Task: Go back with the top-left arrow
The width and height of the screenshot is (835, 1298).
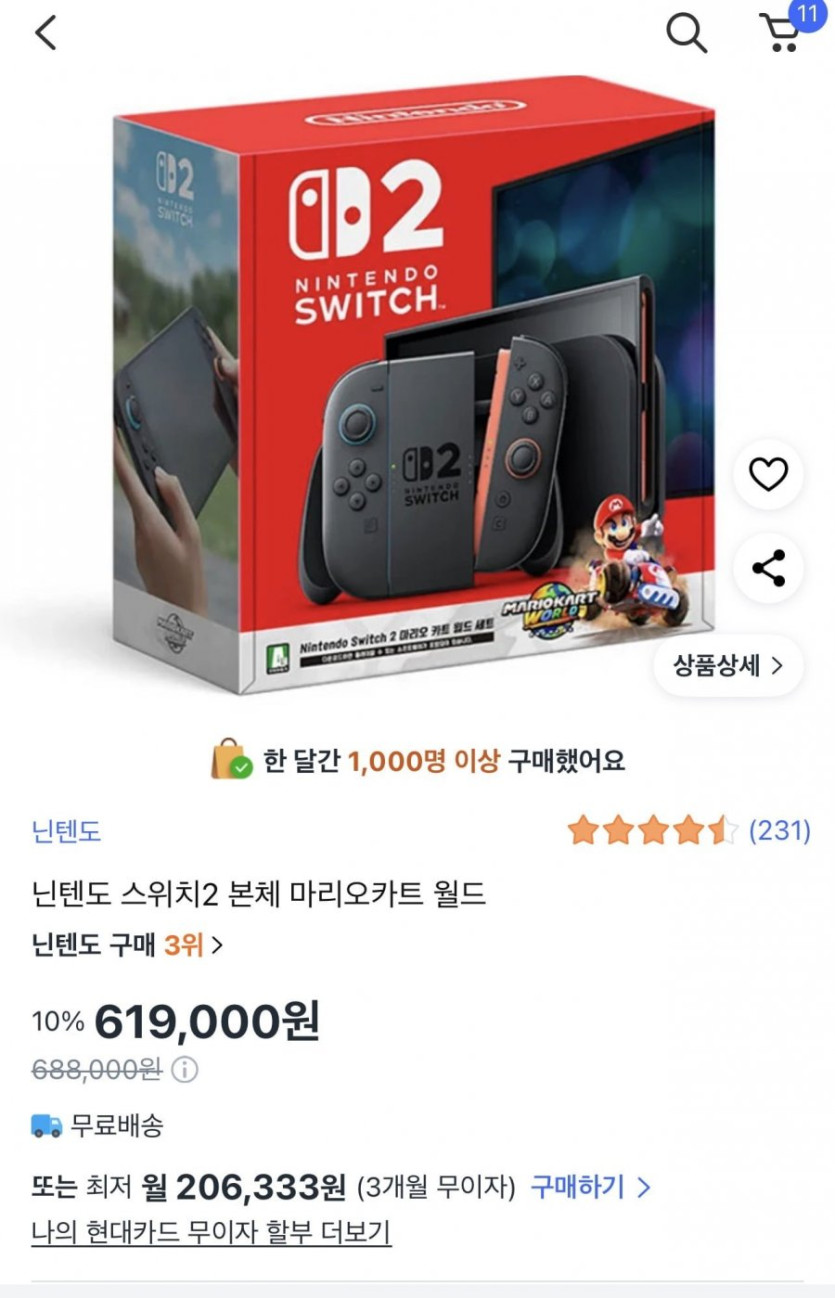Action: pos(46,33)
